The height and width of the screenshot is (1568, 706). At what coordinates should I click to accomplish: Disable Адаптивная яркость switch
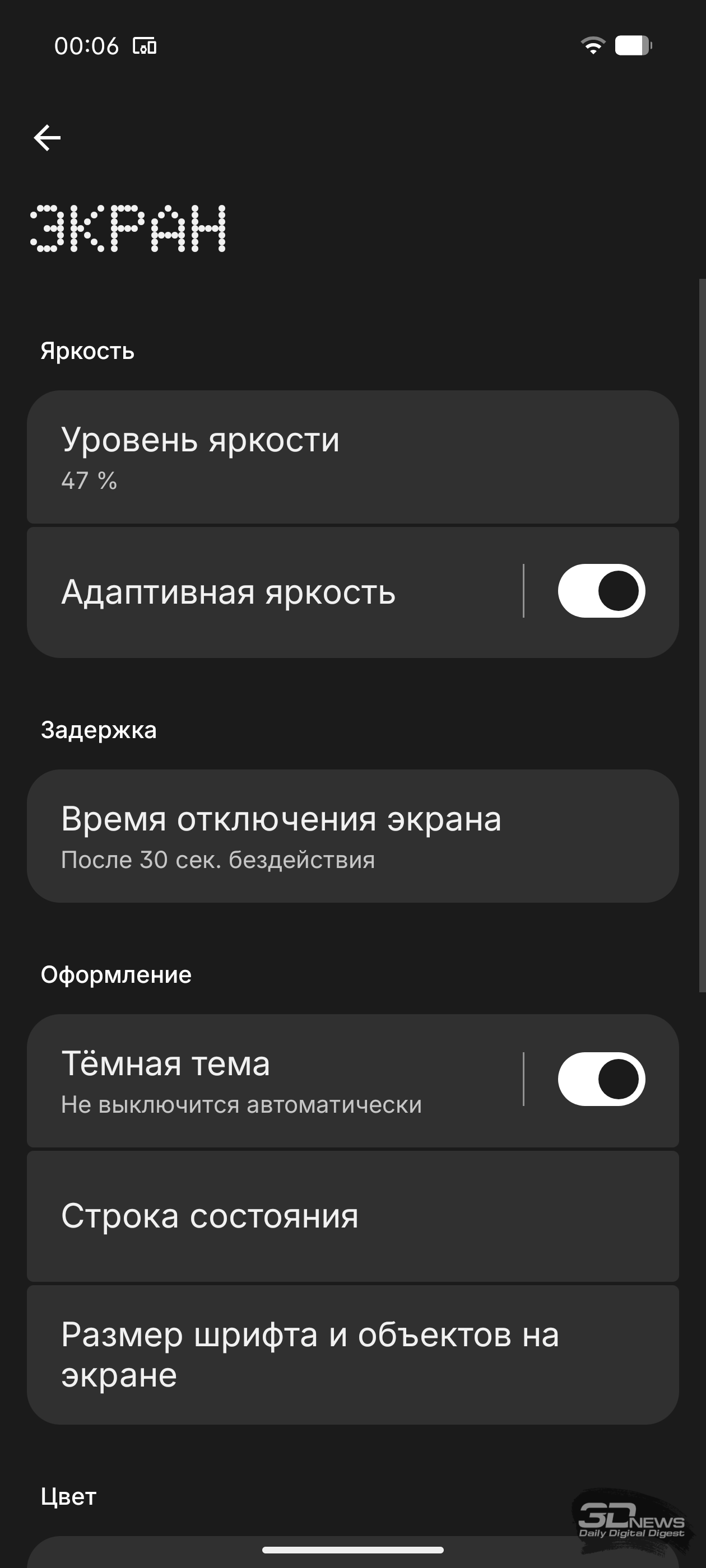point(601,591)
